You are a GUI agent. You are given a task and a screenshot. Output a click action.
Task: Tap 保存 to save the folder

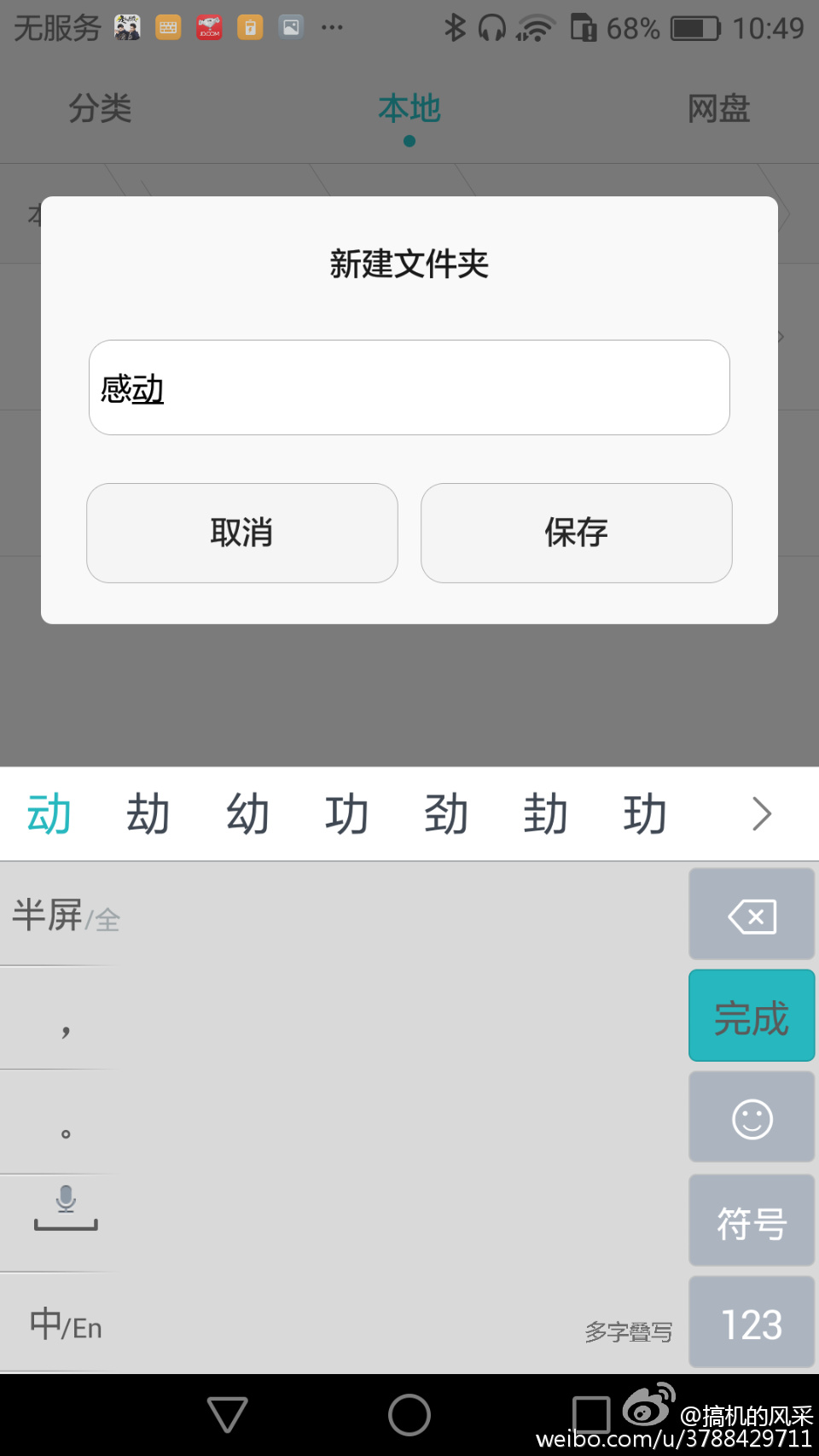(x=575, y=533)
